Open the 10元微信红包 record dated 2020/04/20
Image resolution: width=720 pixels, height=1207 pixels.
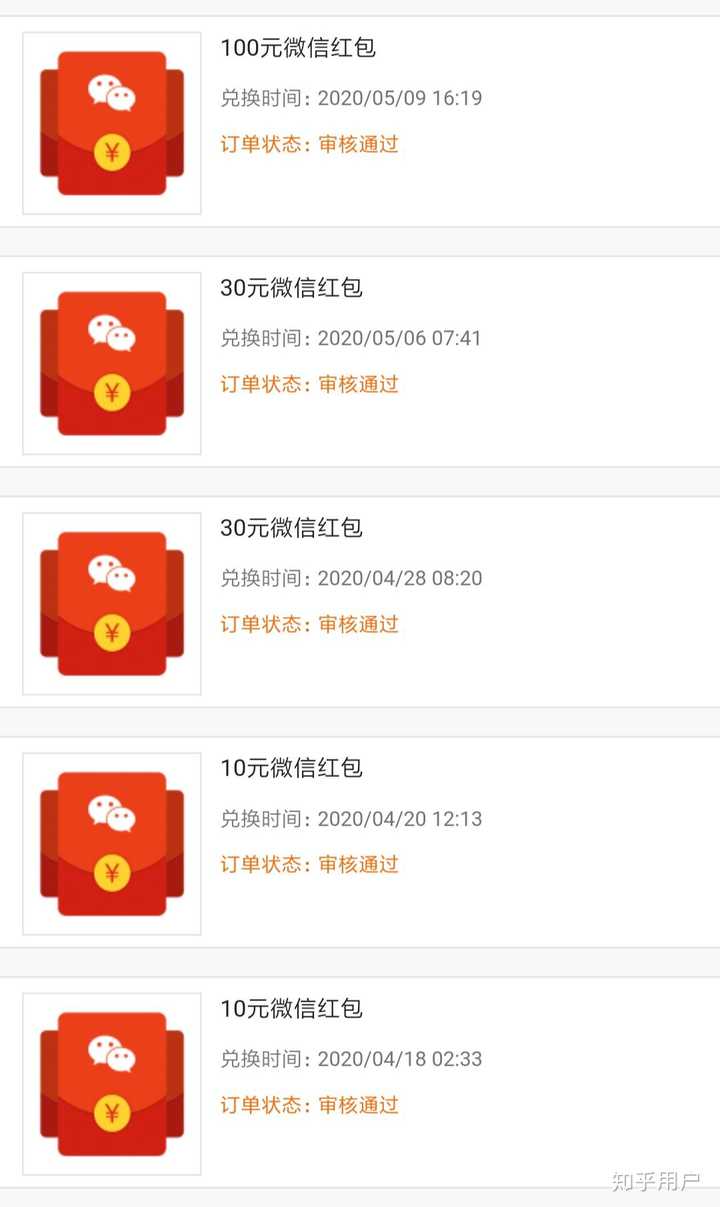pos(291,768)
